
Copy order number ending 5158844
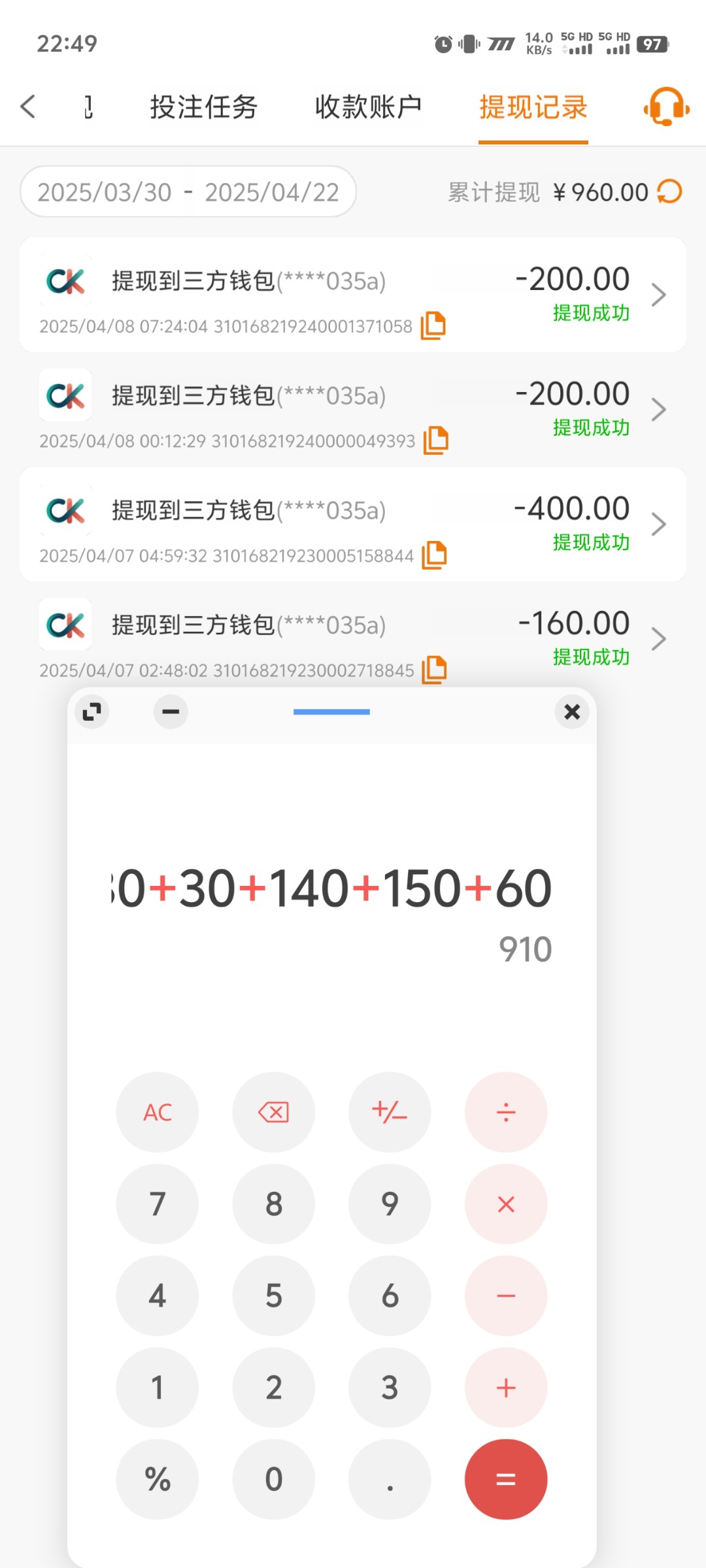click(x=434, y=555)
